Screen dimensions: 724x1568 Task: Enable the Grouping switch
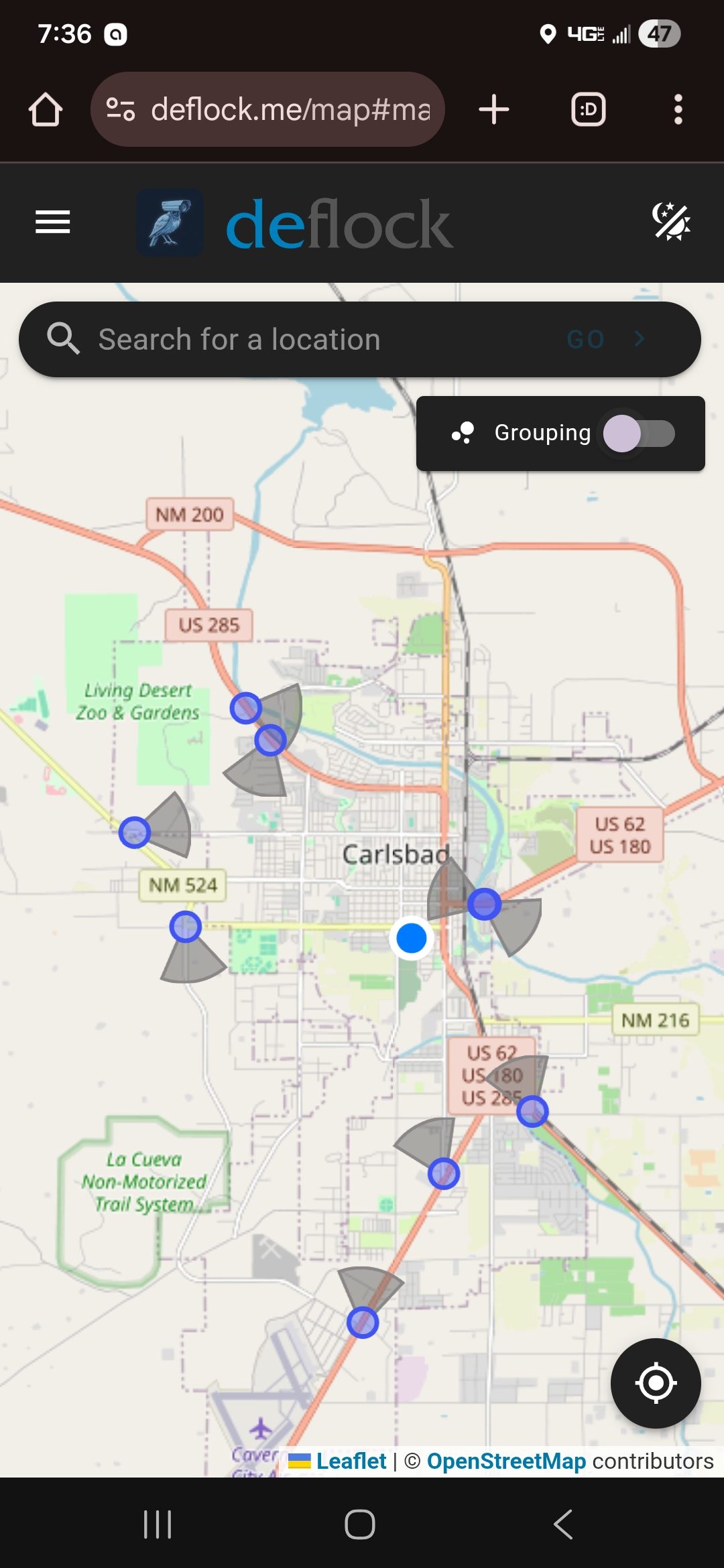638,434
